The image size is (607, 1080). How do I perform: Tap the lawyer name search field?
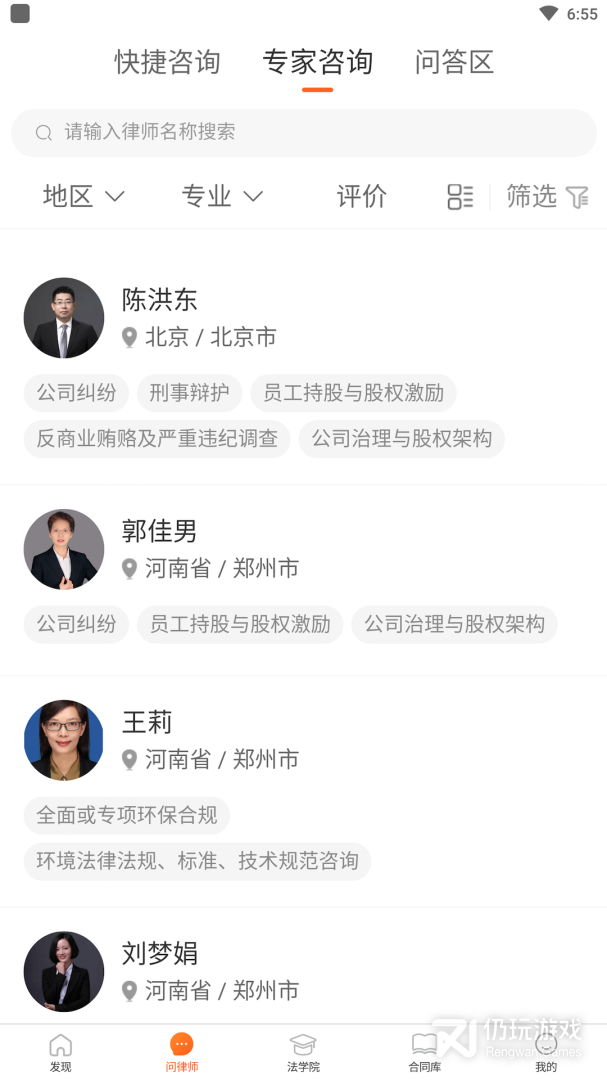click(303, 132)
